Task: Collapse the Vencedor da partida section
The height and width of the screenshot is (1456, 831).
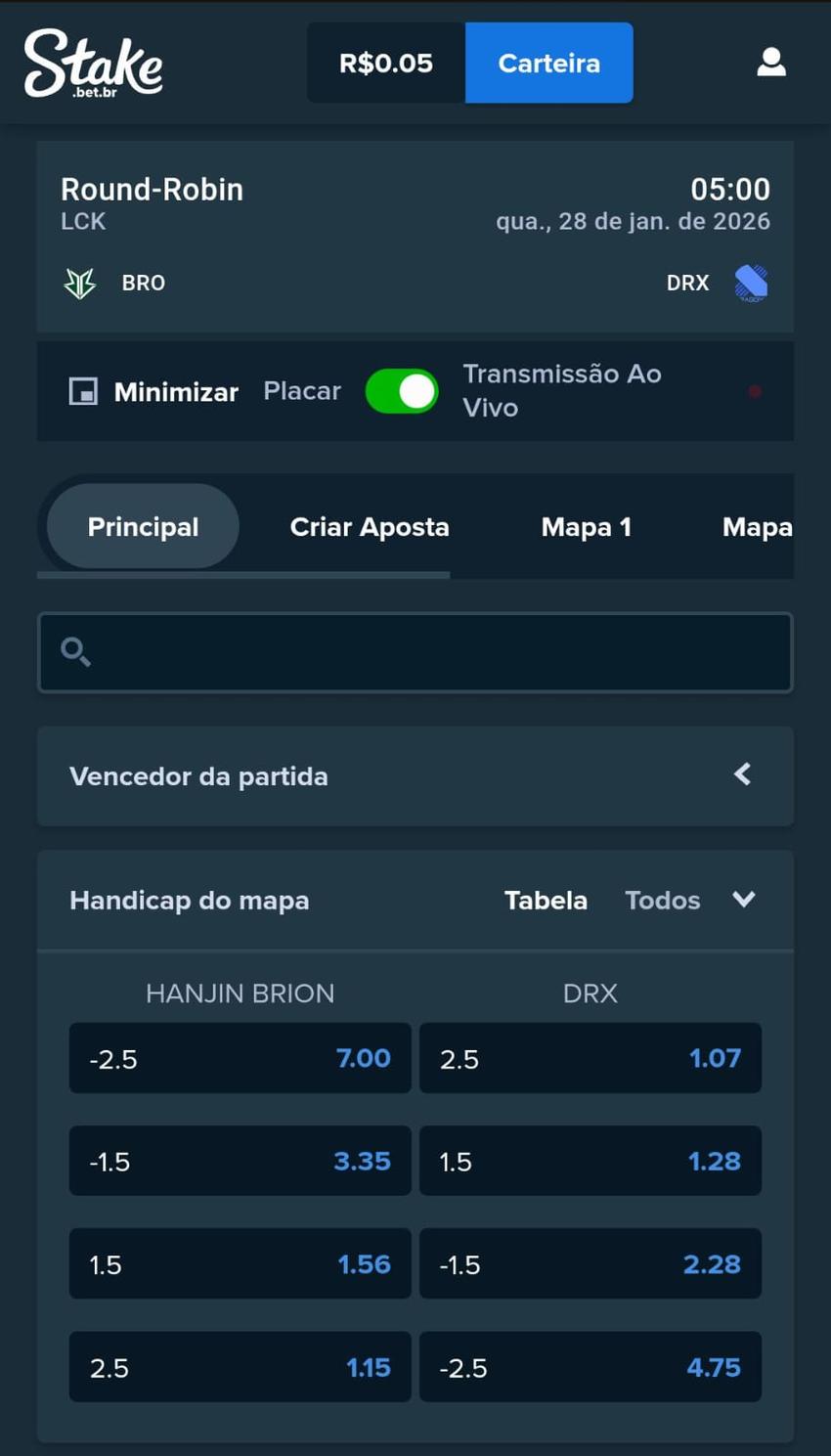Action: (742, 774)
